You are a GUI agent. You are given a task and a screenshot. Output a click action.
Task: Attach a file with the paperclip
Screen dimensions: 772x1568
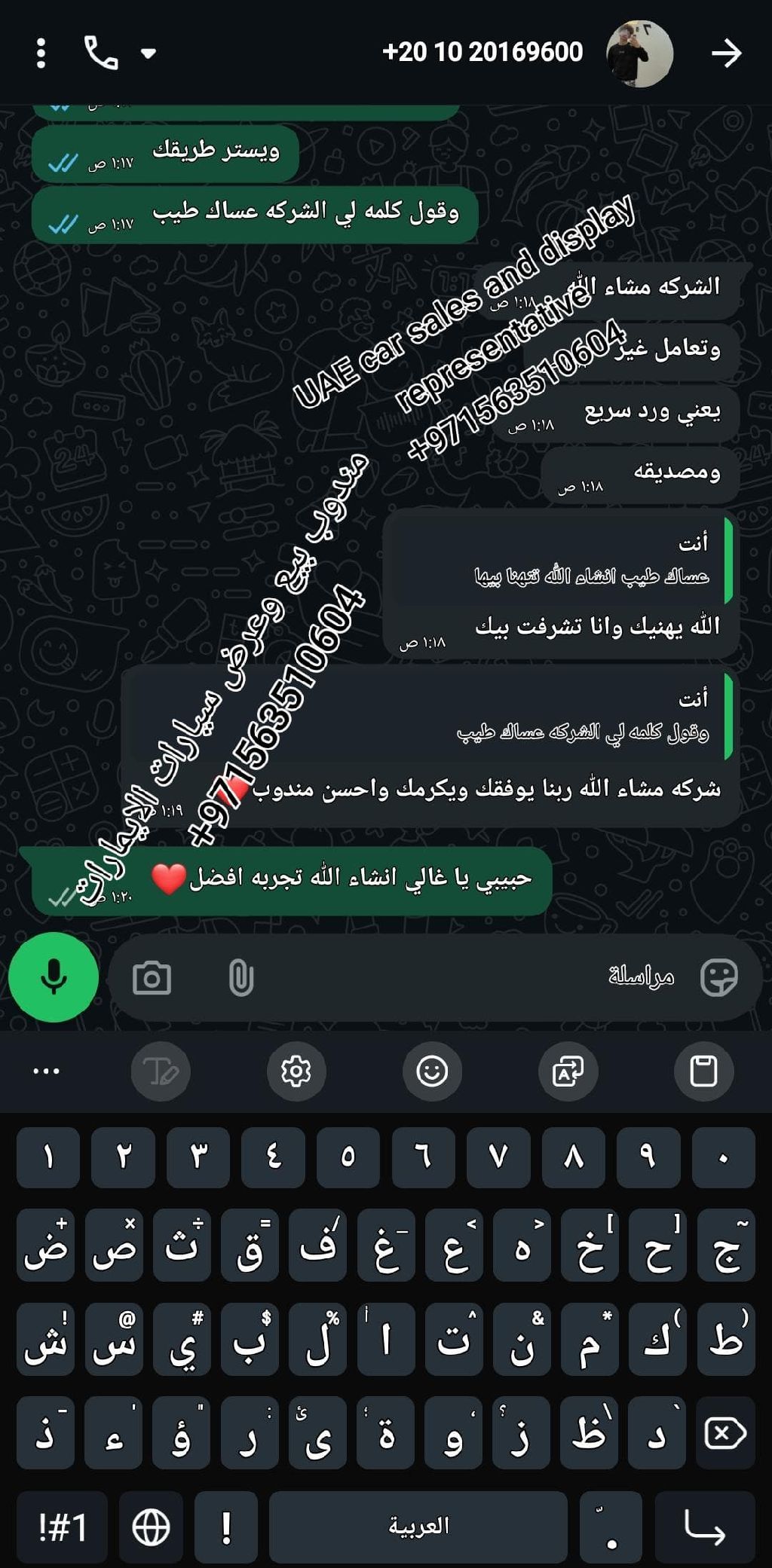(240, 979)
